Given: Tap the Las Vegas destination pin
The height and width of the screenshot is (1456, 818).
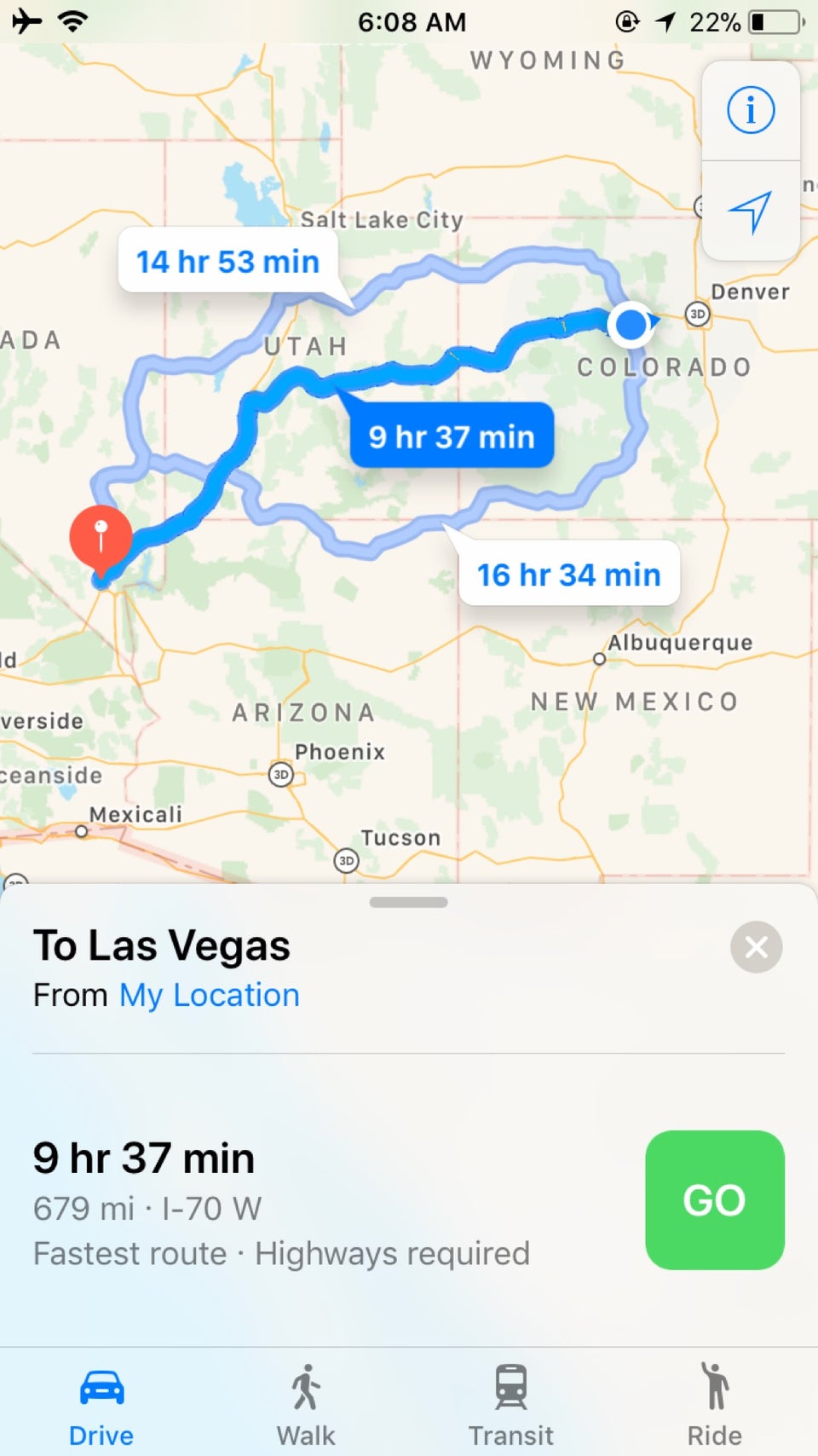Looking at the screenshot, I should (101, 537).
